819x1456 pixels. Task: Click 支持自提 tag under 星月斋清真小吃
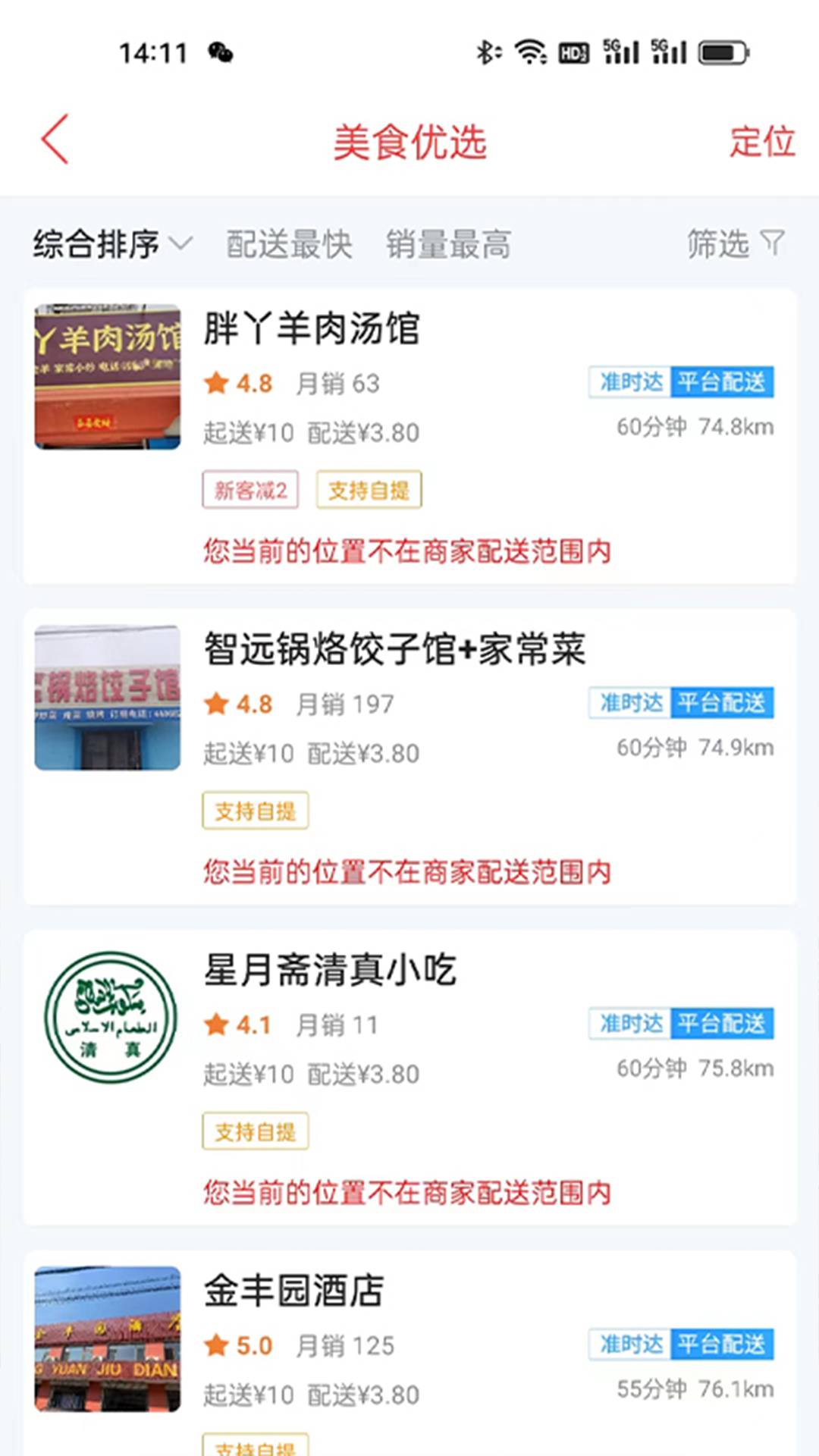point(256,1132)
